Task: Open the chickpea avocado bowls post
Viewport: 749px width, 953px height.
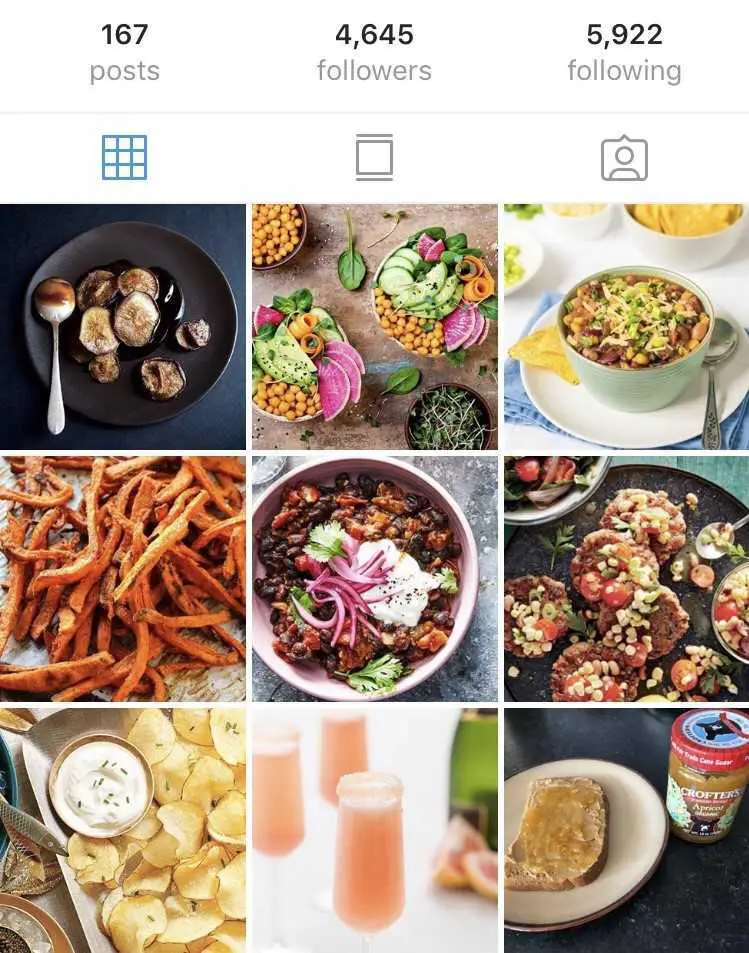Action: click(x=374, y=327)
